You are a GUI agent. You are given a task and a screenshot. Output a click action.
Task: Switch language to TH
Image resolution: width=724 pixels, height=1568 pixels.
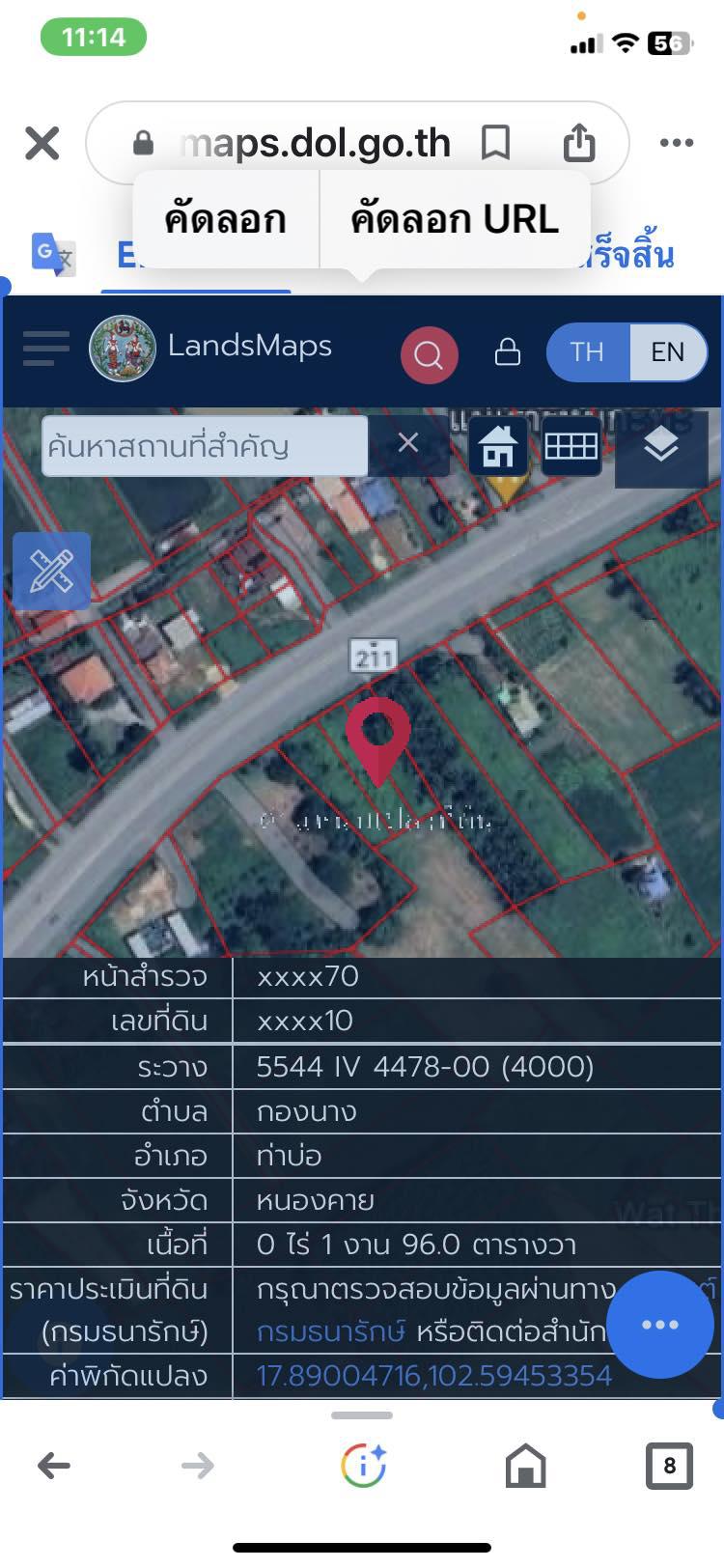click(587, 352)
